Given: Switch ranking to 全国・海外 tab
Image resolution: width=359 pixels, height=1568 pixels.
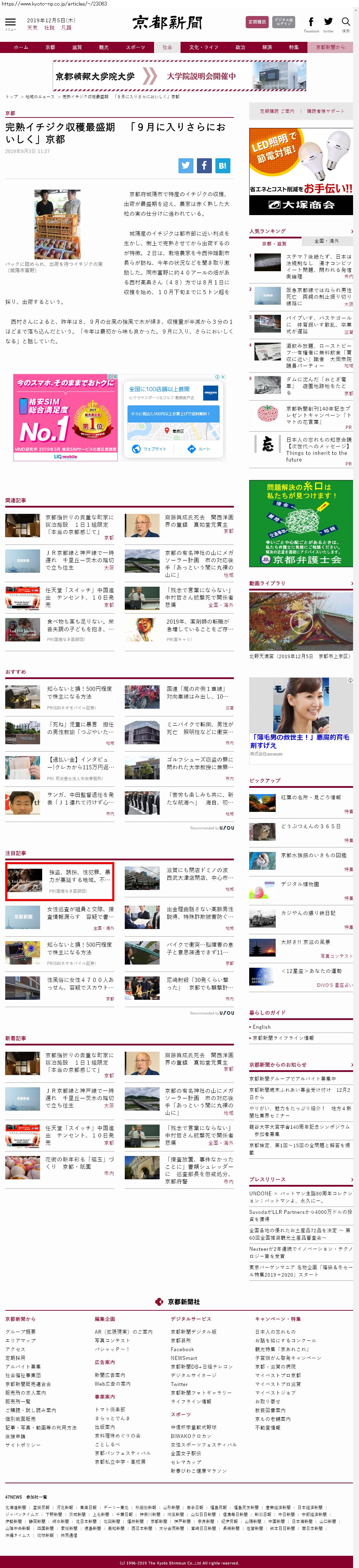Looking at the screenshot, I should (x=327, y=241).
